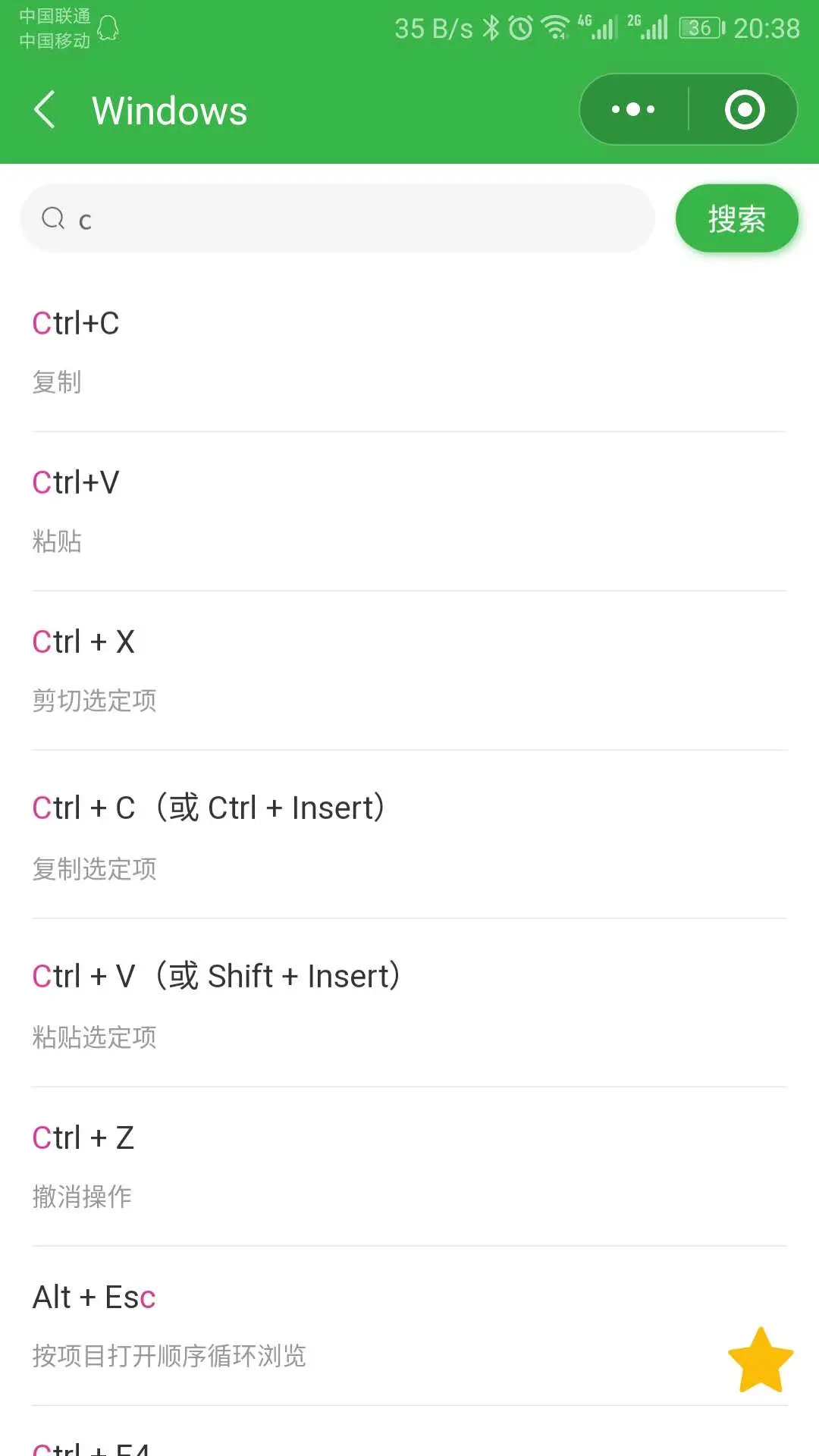Tap the yellow star favorites button
Screen dimensions: 819x1456
click(761, 1360)
